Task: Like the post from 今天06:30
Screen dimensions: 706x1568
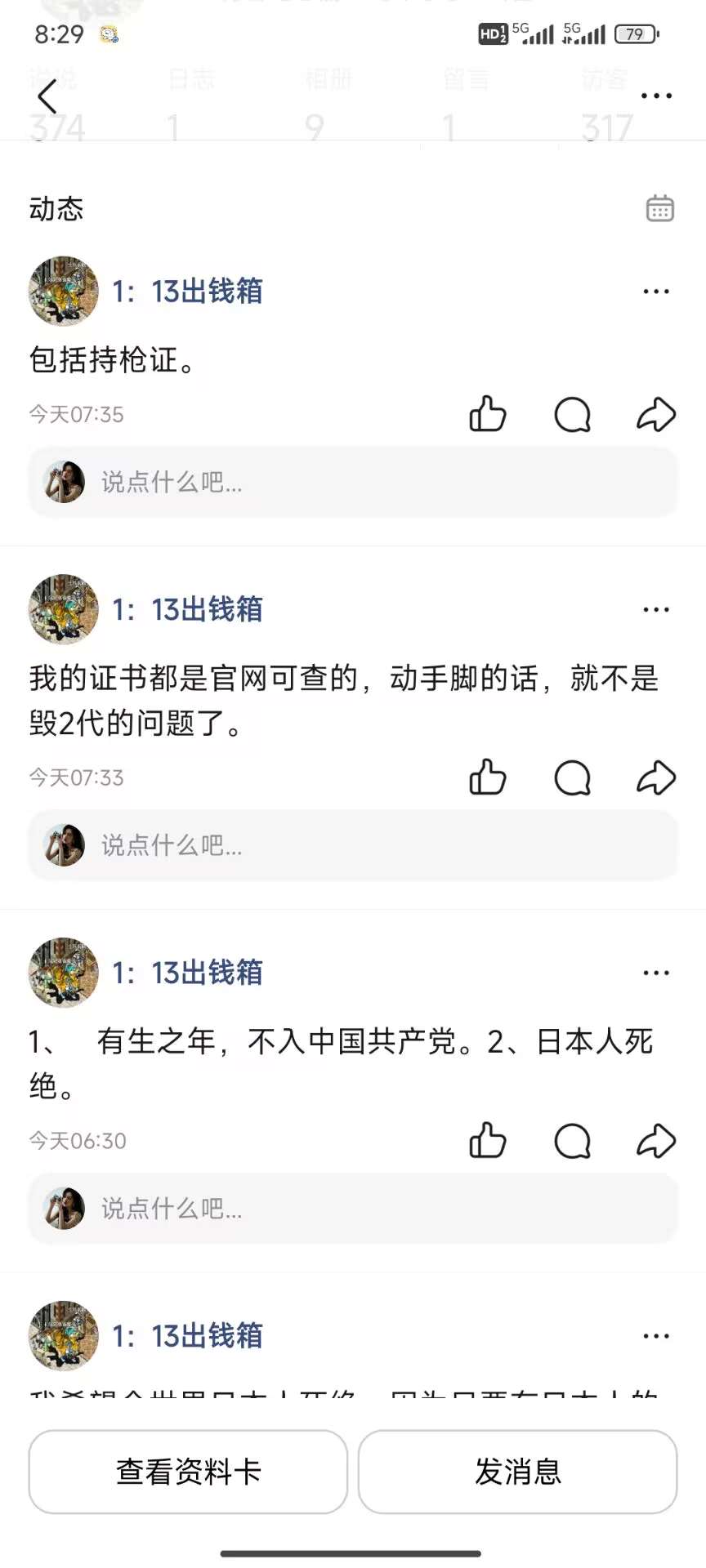Action: click(x=488, y=1141)
